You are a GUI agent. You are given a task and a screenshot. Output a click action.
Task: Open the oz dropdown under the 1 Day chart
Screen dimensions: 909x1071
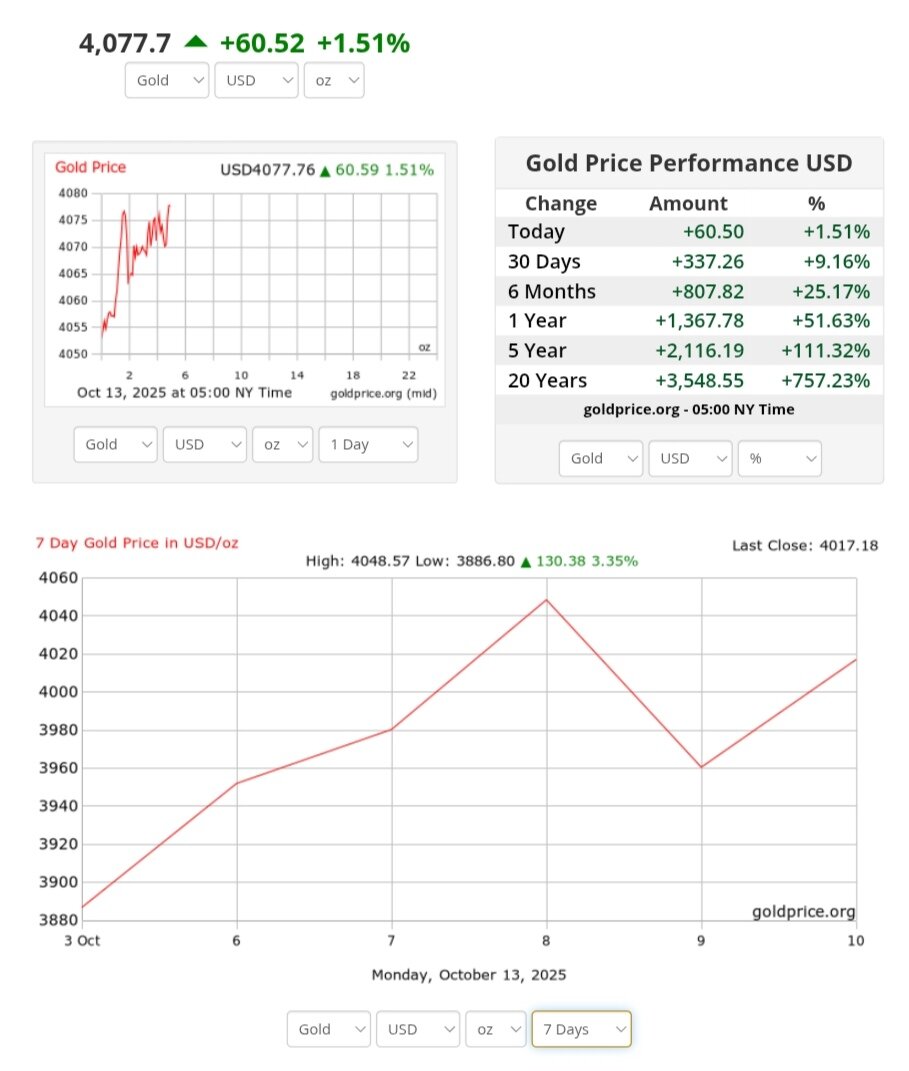[x=283, y=445]
